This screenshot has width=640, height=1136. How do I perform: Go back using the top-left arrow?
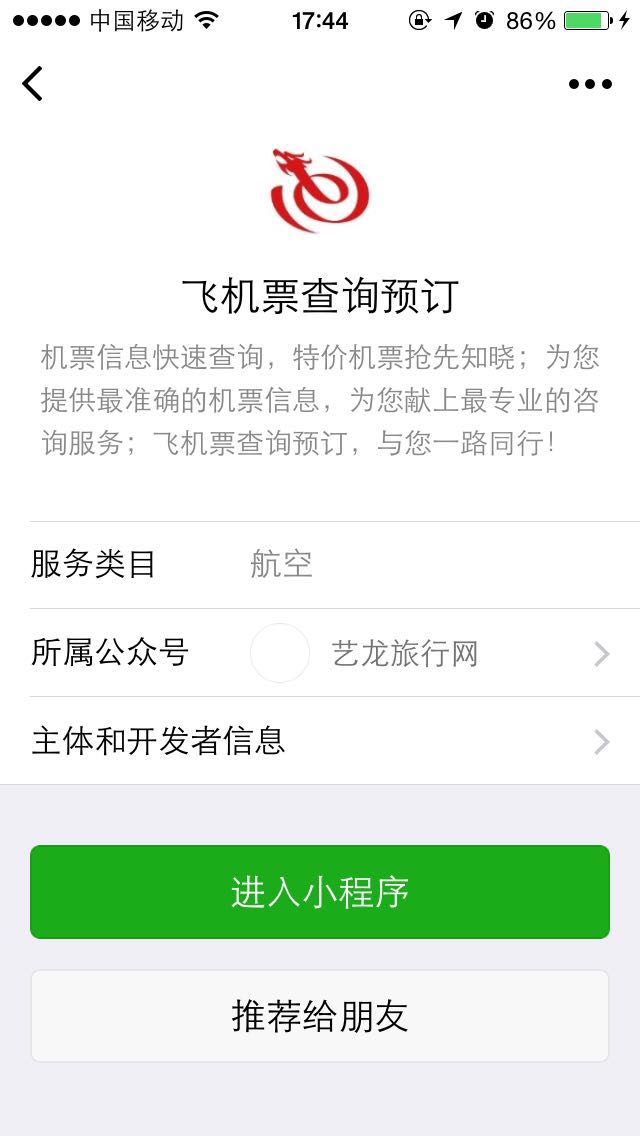[33, 84]
